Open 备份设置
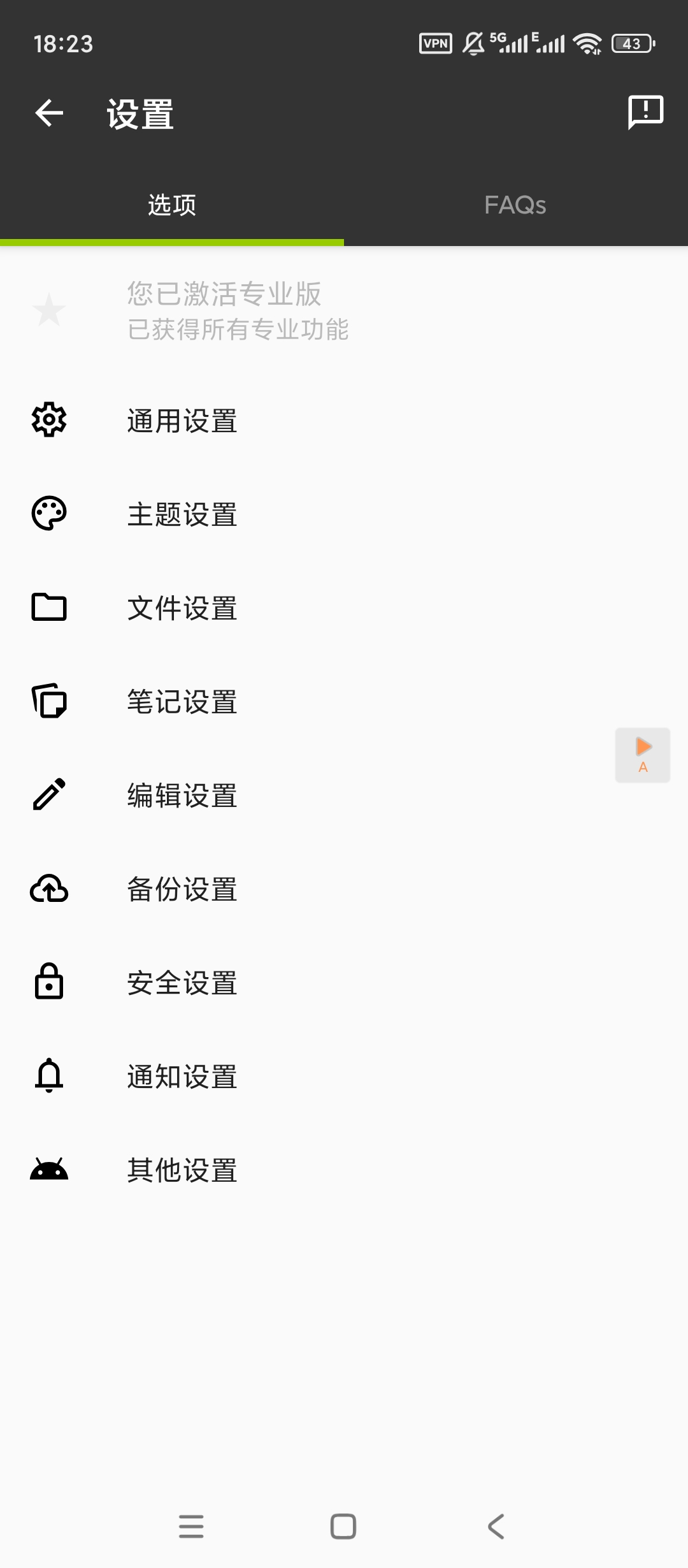The height and width of the screenshot is (1568, 688). pos(344,889)
